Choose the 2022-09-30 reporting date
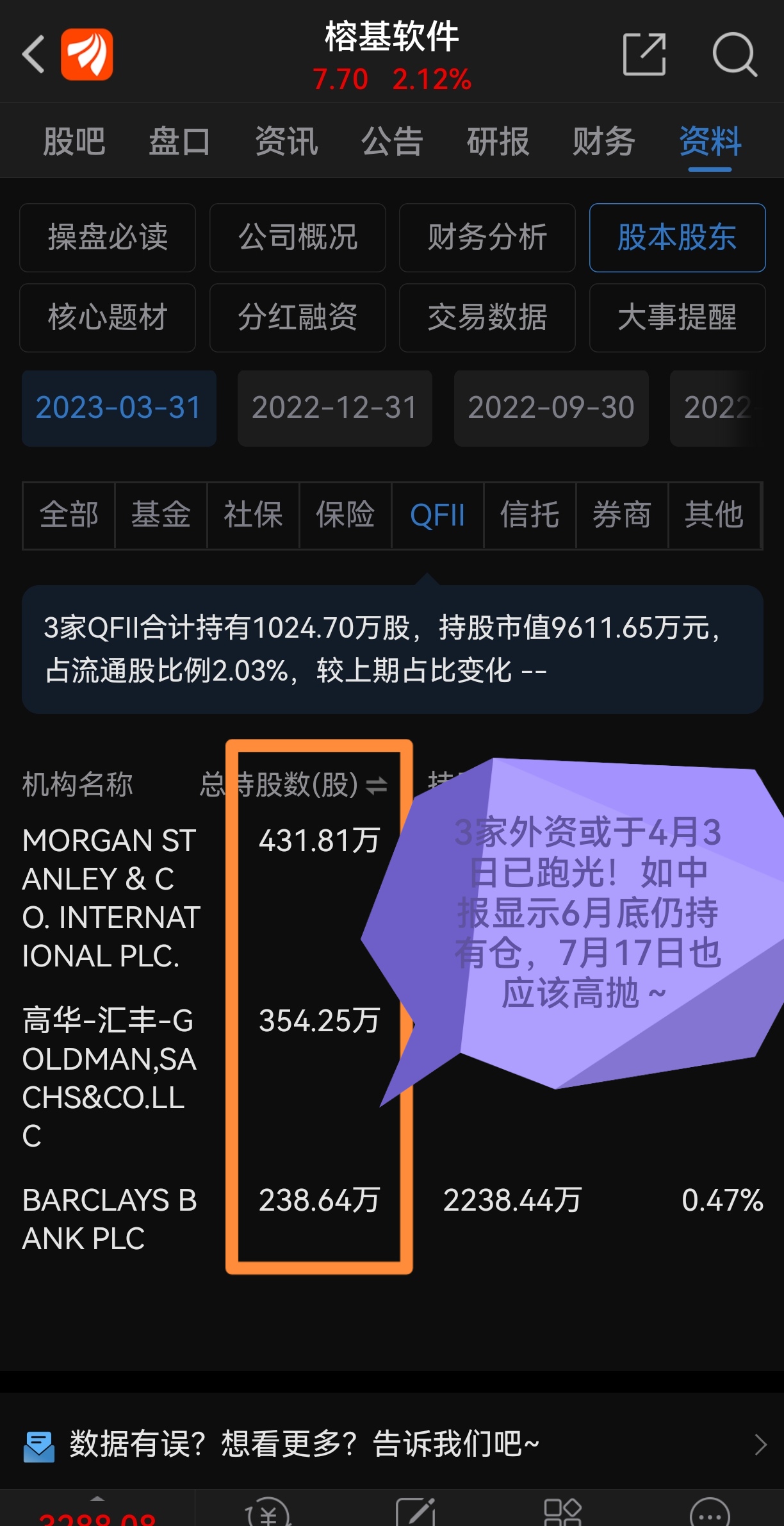 [x=551, y=408]
